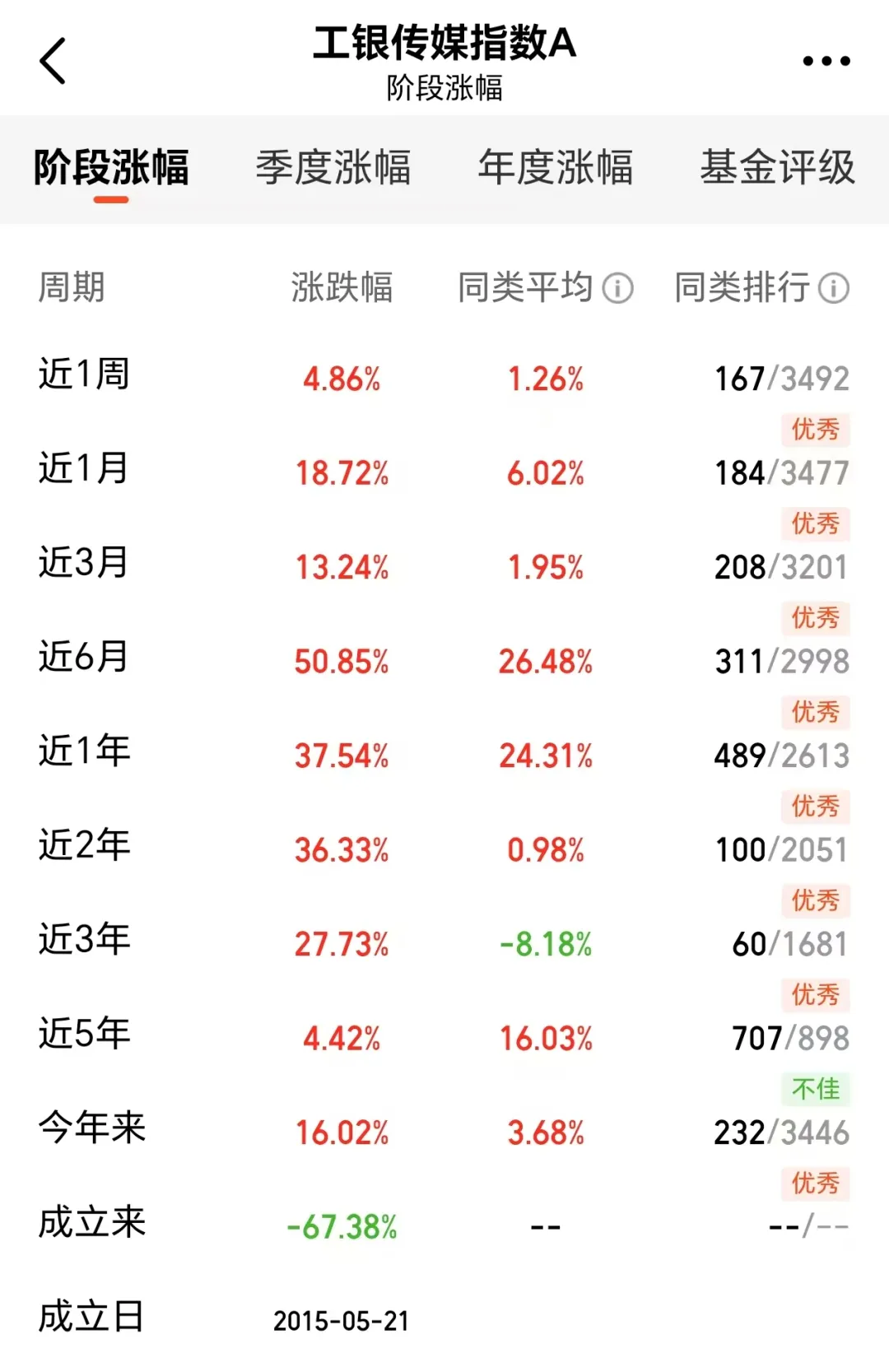The height and width of the screenshot is (1372, 889).
Task: Open the 基金评级 tab
Action: tap(777, 168)
